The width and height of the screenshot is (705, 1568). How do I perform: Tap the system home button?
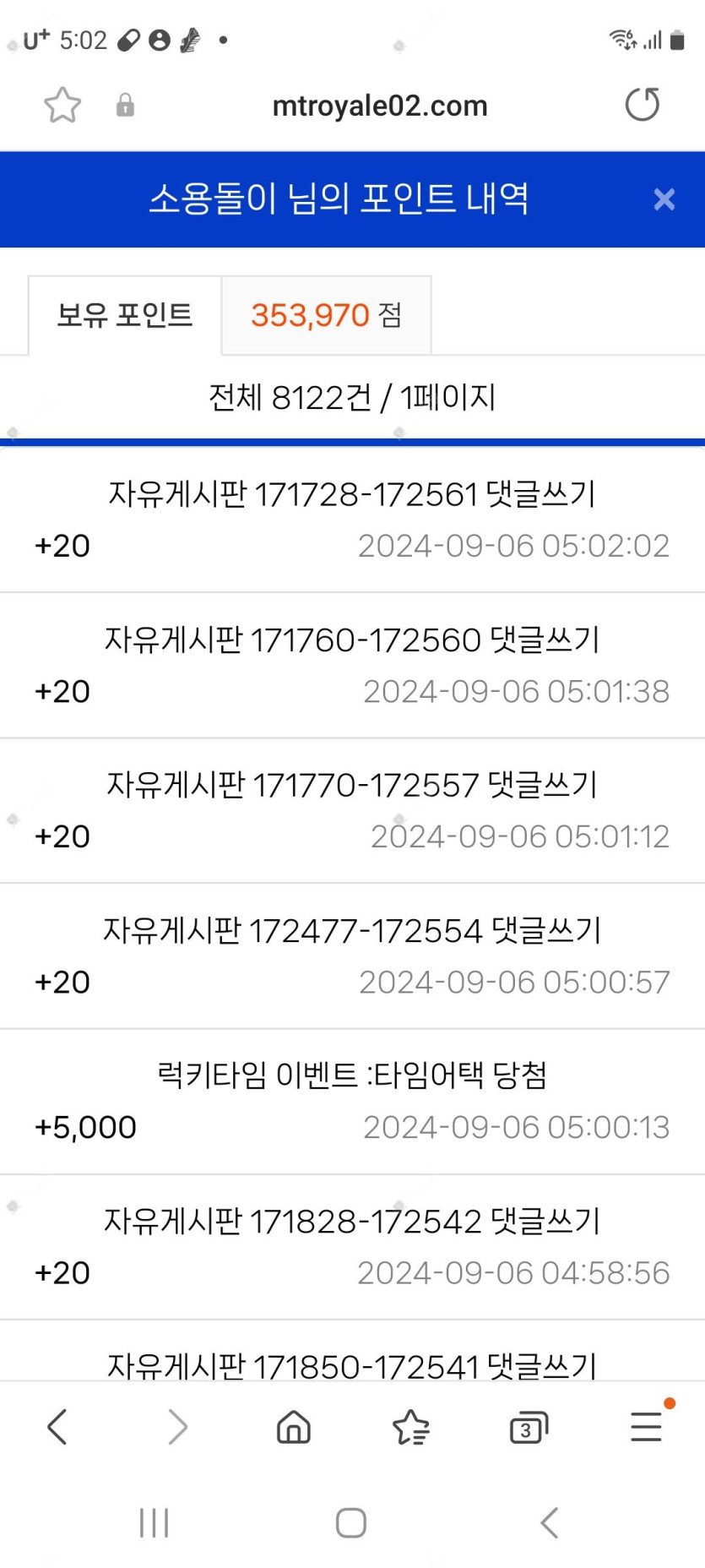(x=351, y=1523)
